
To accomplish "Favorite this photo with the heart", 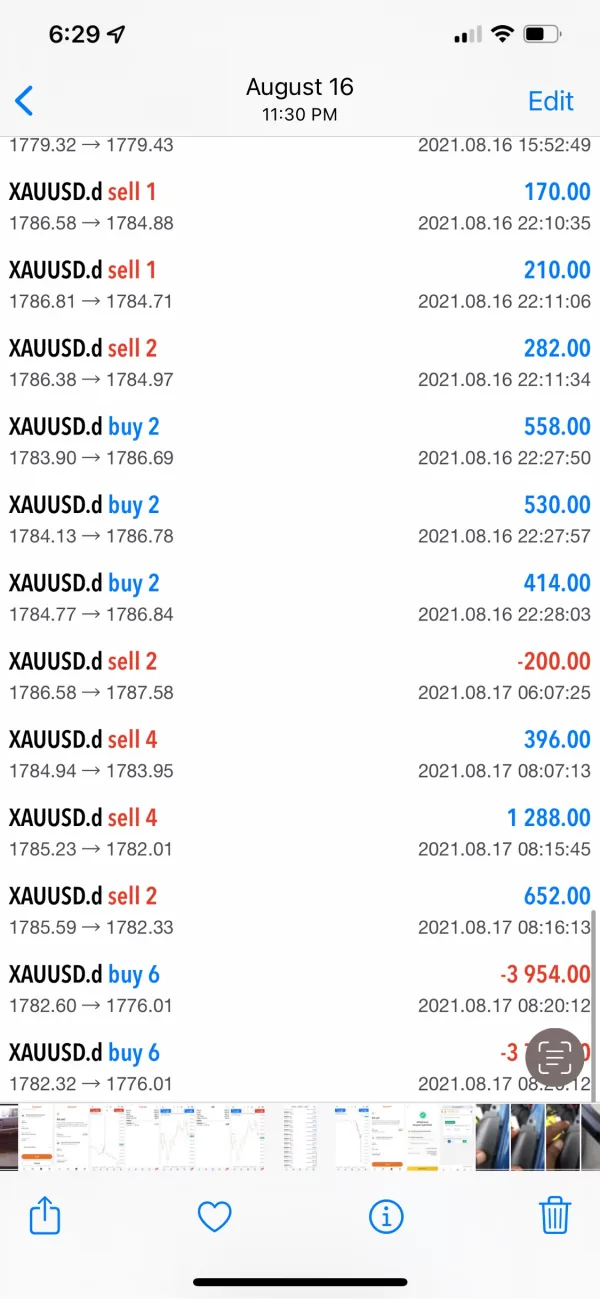I will tap(214, 1216).
